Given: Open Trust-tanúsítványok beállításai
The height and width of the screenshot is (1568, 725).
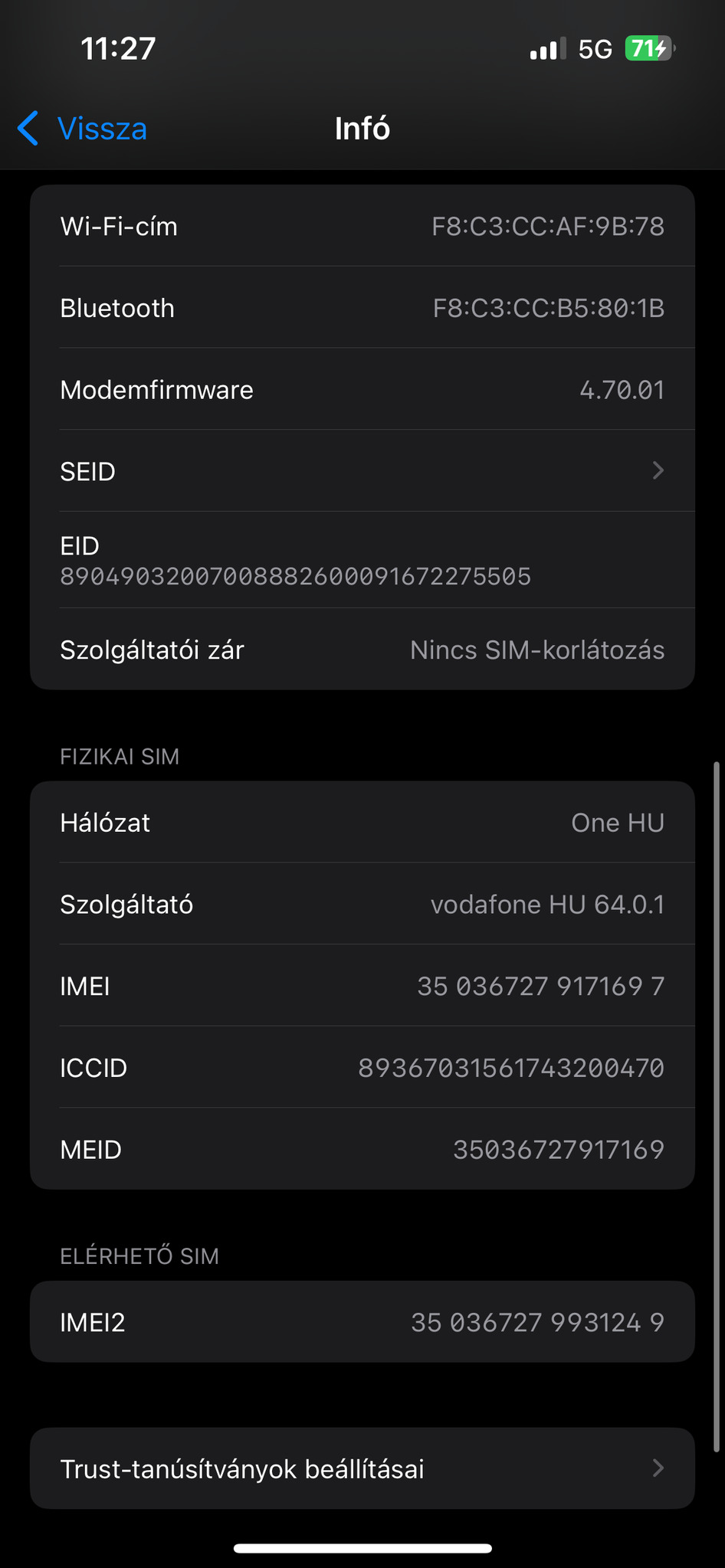Looking at the screenshot, I should [362, 1468].
